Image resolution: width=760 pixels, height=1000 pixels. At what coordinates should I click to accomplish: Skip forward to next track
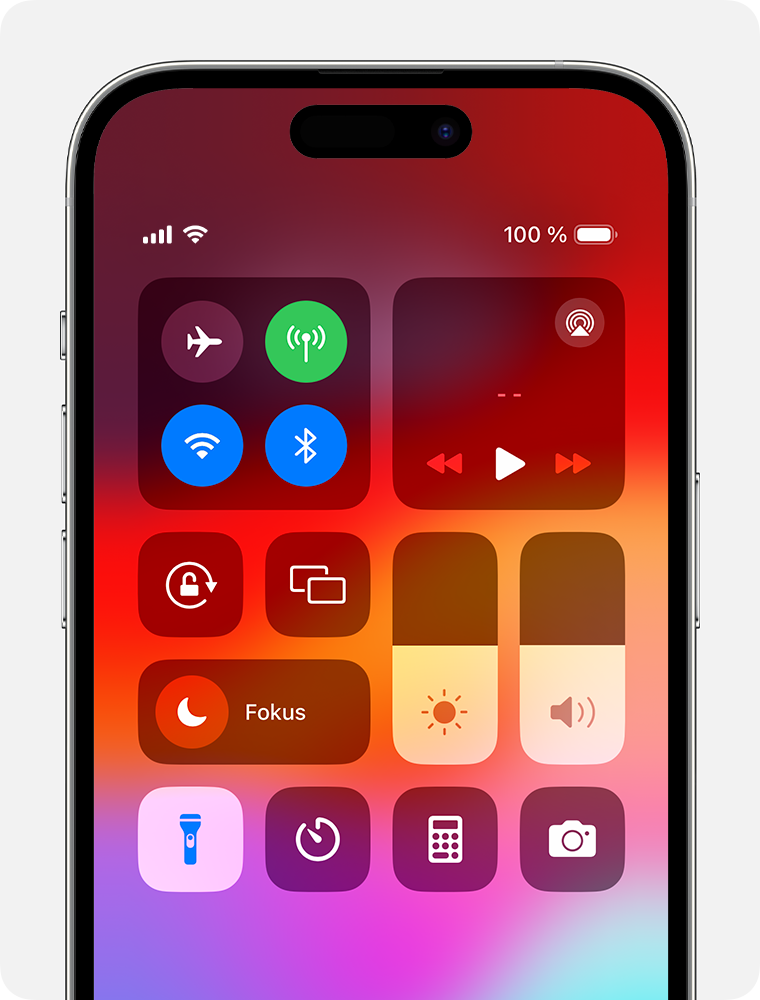(573, 464)
